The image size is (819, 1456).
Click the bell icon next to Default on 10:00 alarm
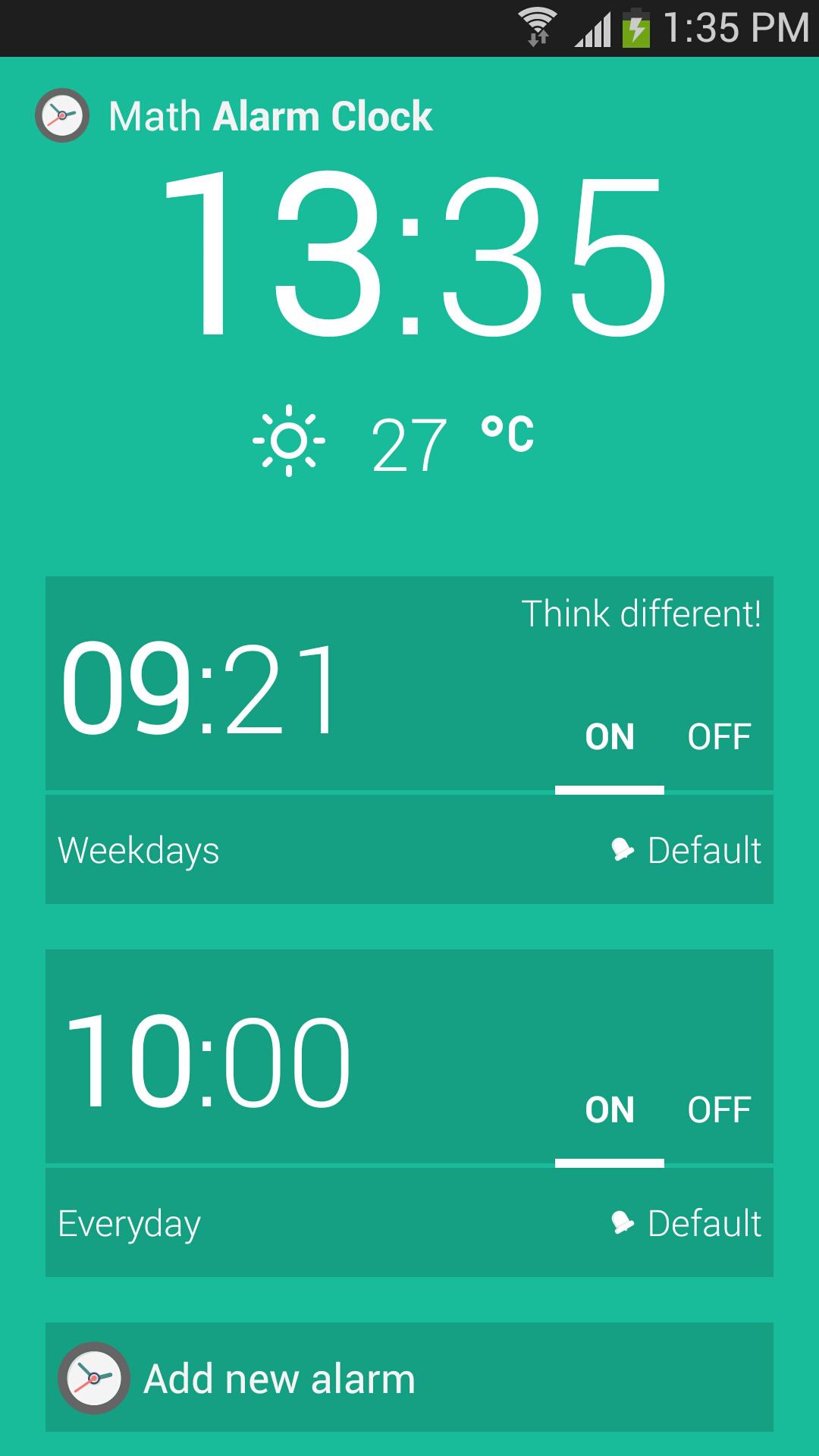tap(623, 1222)
